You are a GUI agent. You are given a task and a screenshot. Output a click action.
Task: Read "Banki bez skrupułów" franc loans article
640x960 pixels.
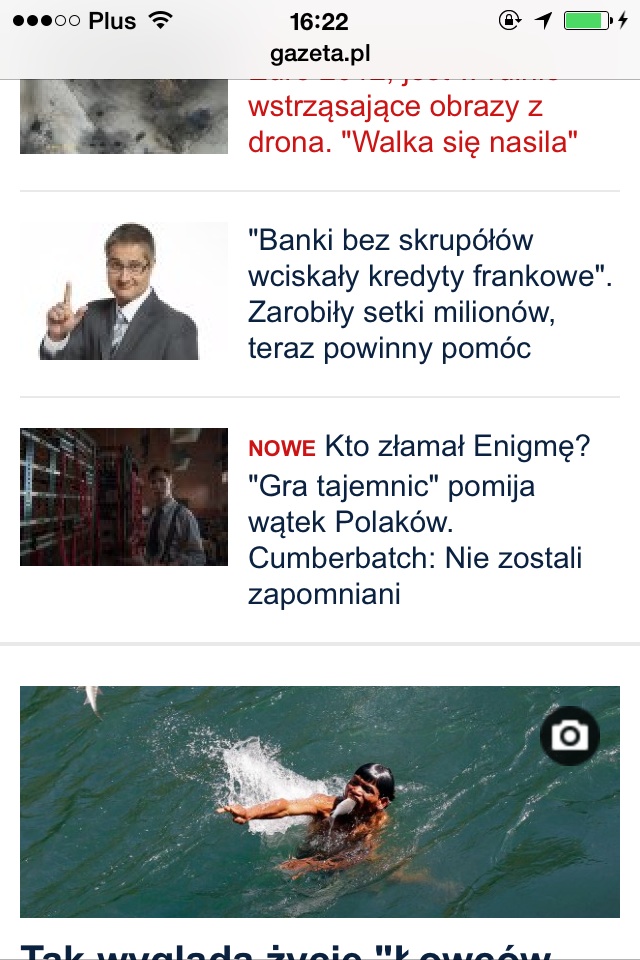(x=430, y=295)
